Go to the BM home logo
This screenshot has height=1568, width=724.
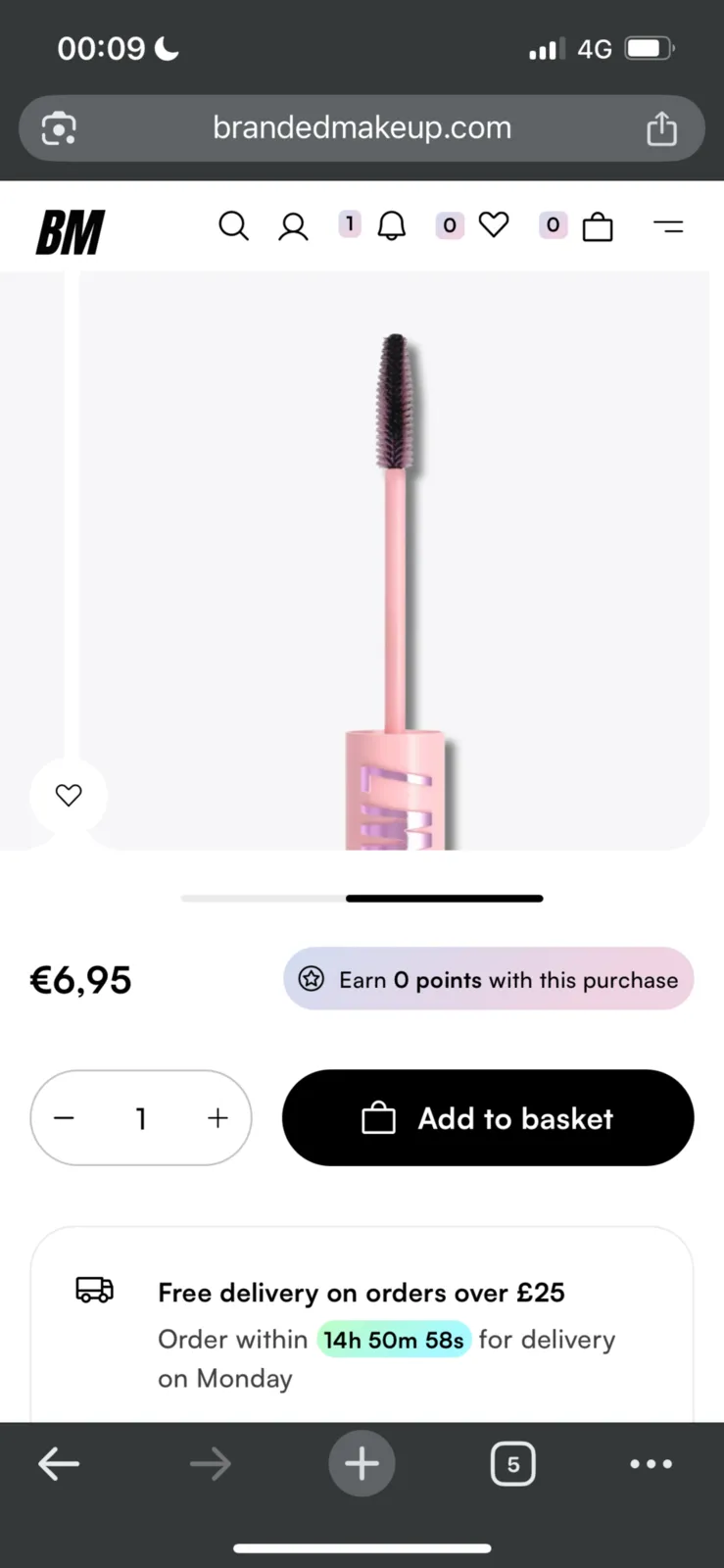click(70, 232)
